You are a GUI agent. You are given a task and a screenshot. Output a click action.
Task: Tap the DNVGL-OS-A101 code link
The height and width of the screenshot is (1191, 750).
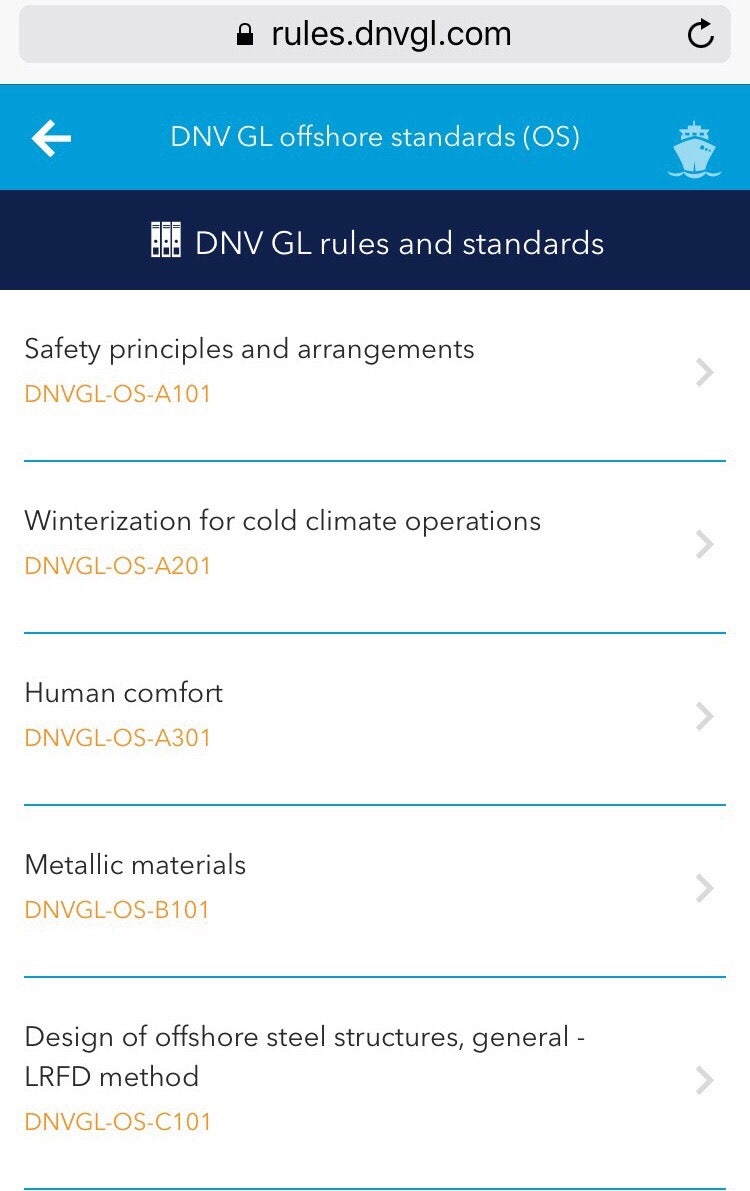tap(117, 394)
